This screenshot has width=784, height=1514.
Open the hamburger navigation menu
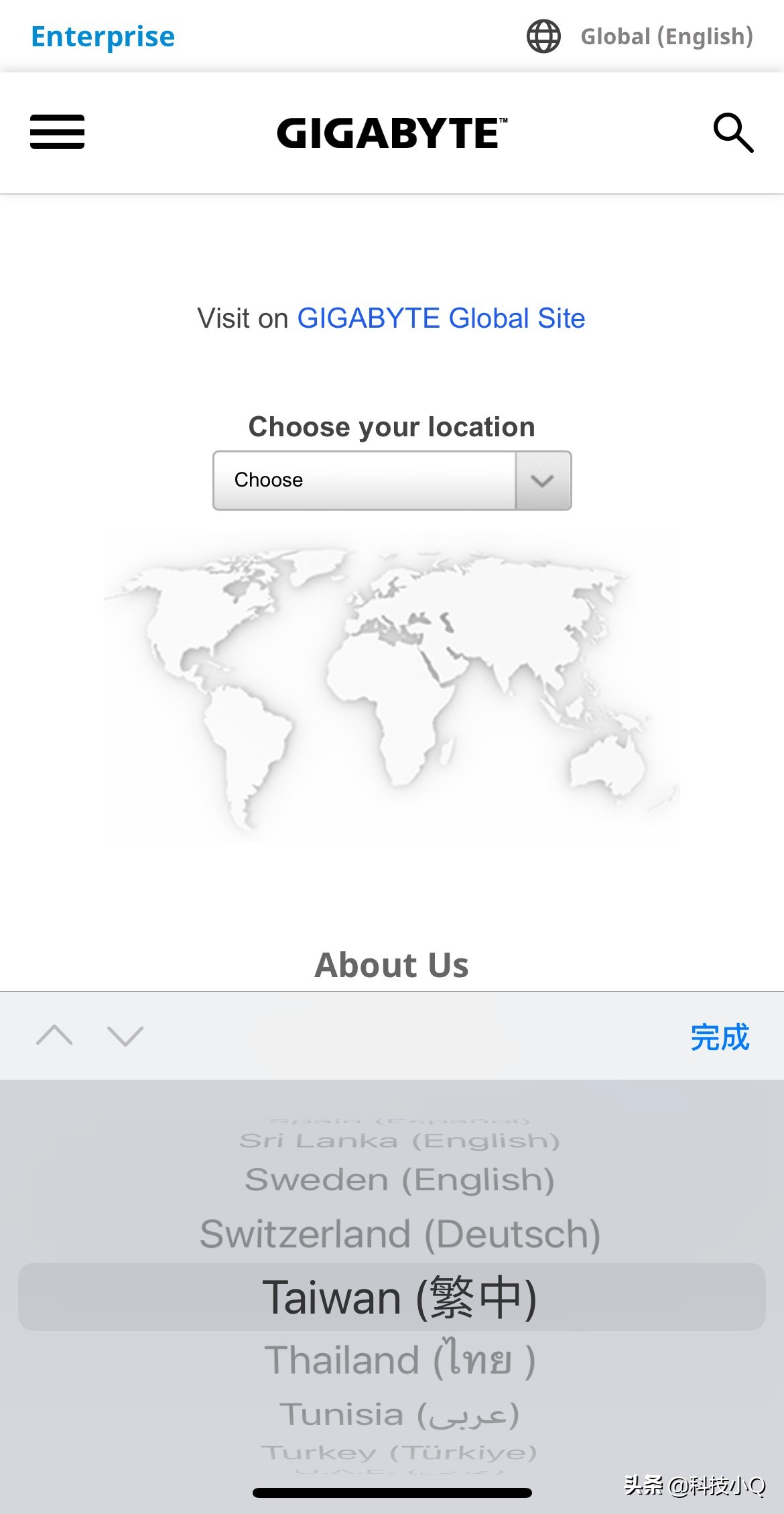pos(58,132)
